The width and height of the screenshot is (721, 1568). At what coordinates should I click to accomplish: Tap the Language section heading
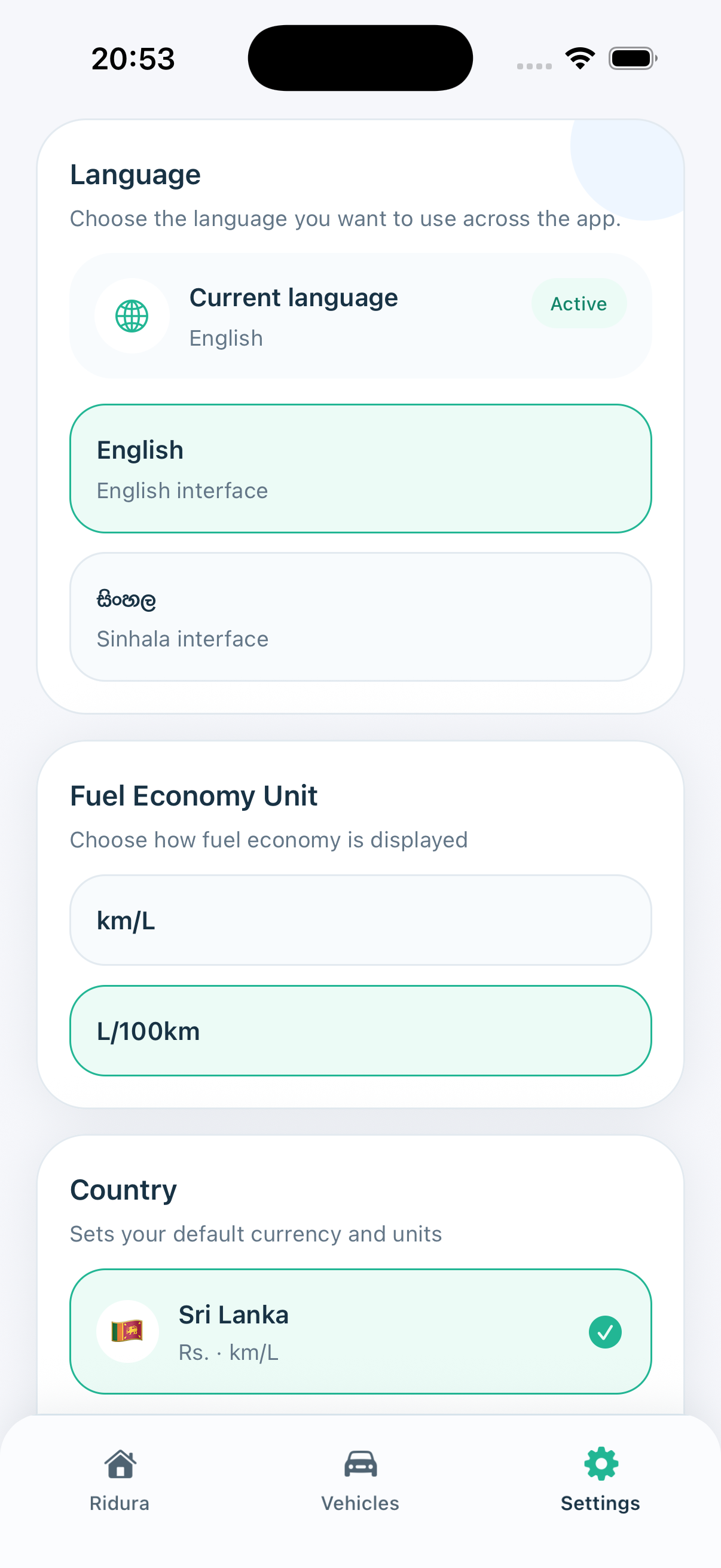135,174
